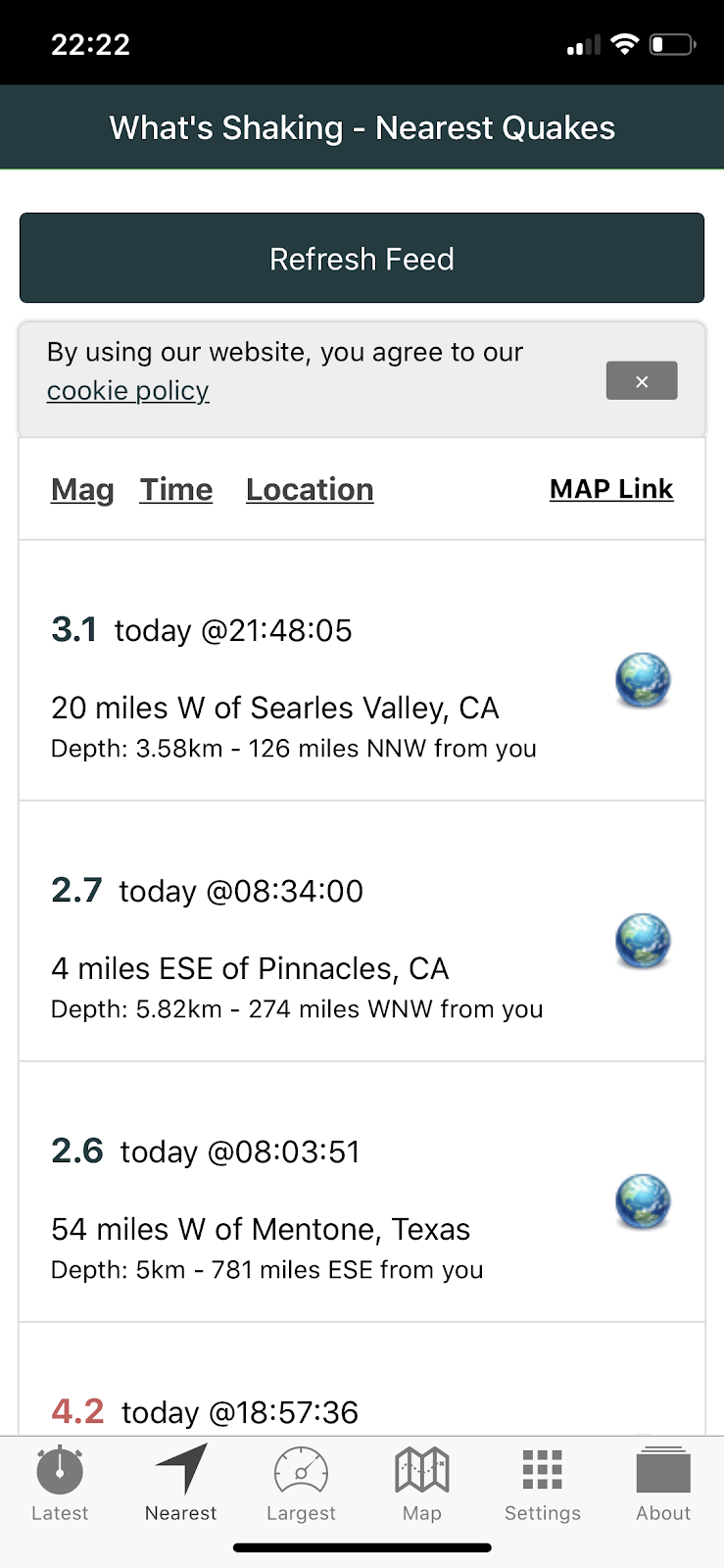Tap the Refresh Feed button
This screenshot has width=724, height=1568.
click(x=362, y=258)
